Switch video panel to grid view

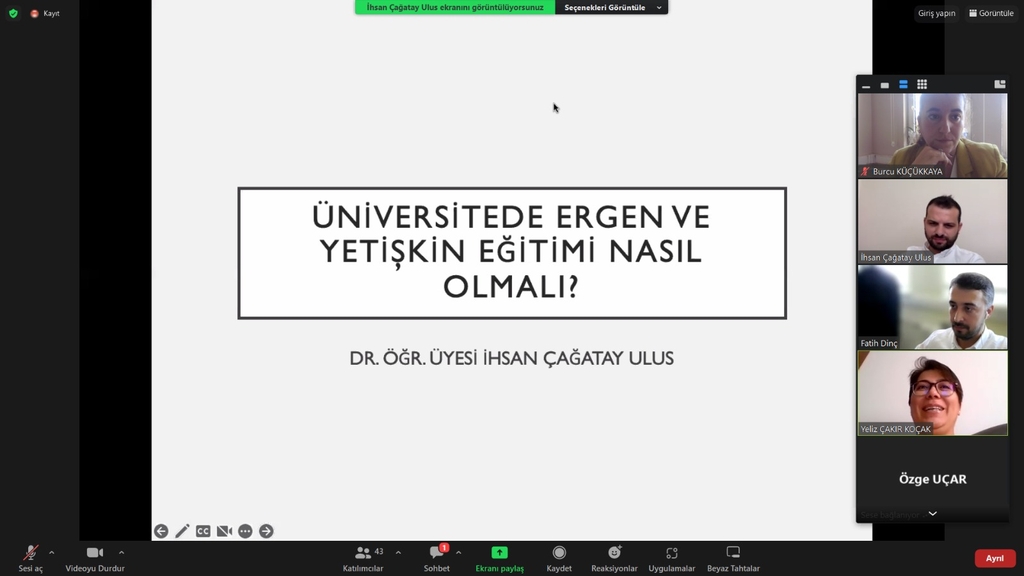point(922,85)
